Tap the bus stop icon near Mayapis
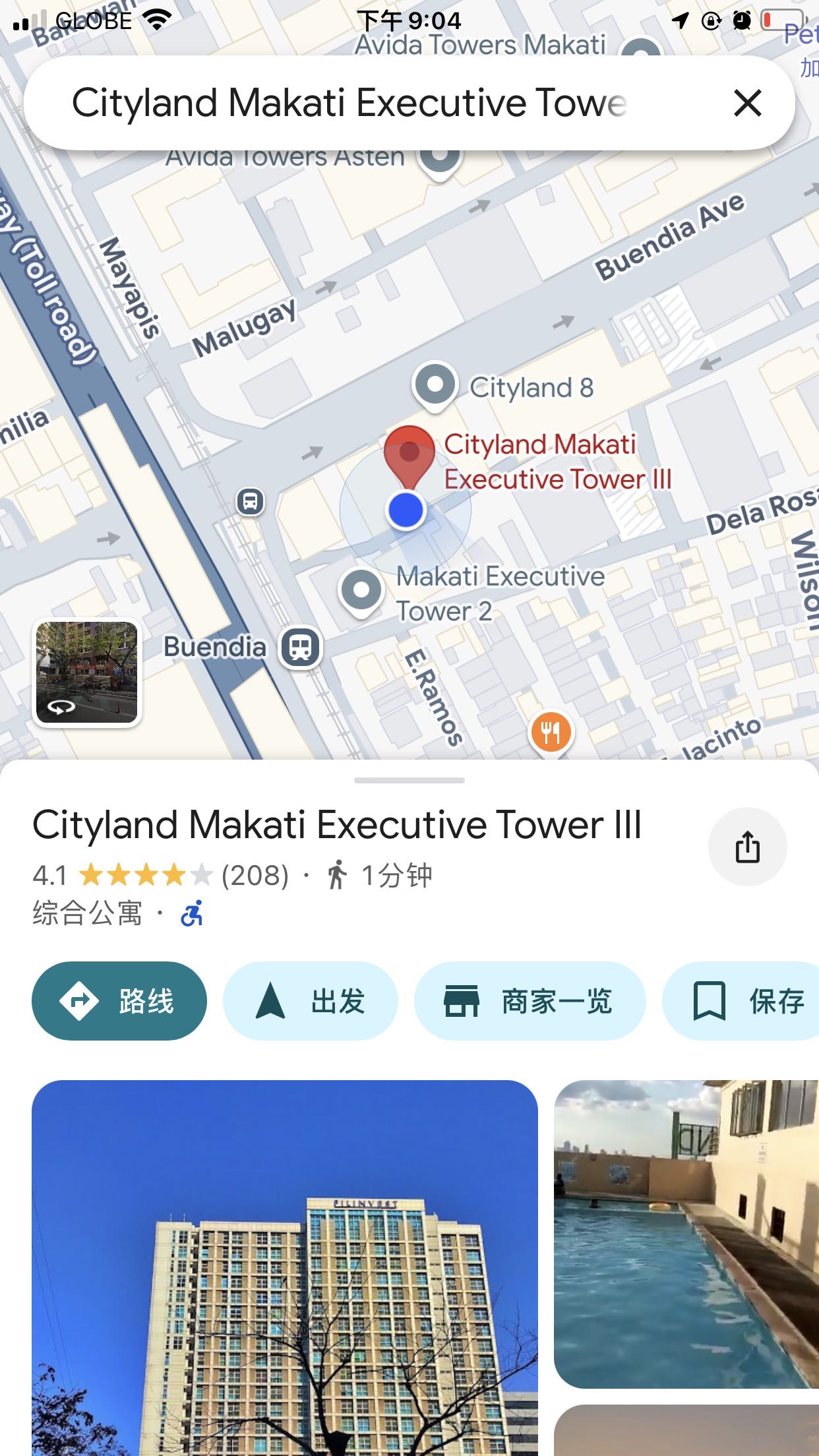Viewport: 819px width, 1456px height. [x=251, y=502]
